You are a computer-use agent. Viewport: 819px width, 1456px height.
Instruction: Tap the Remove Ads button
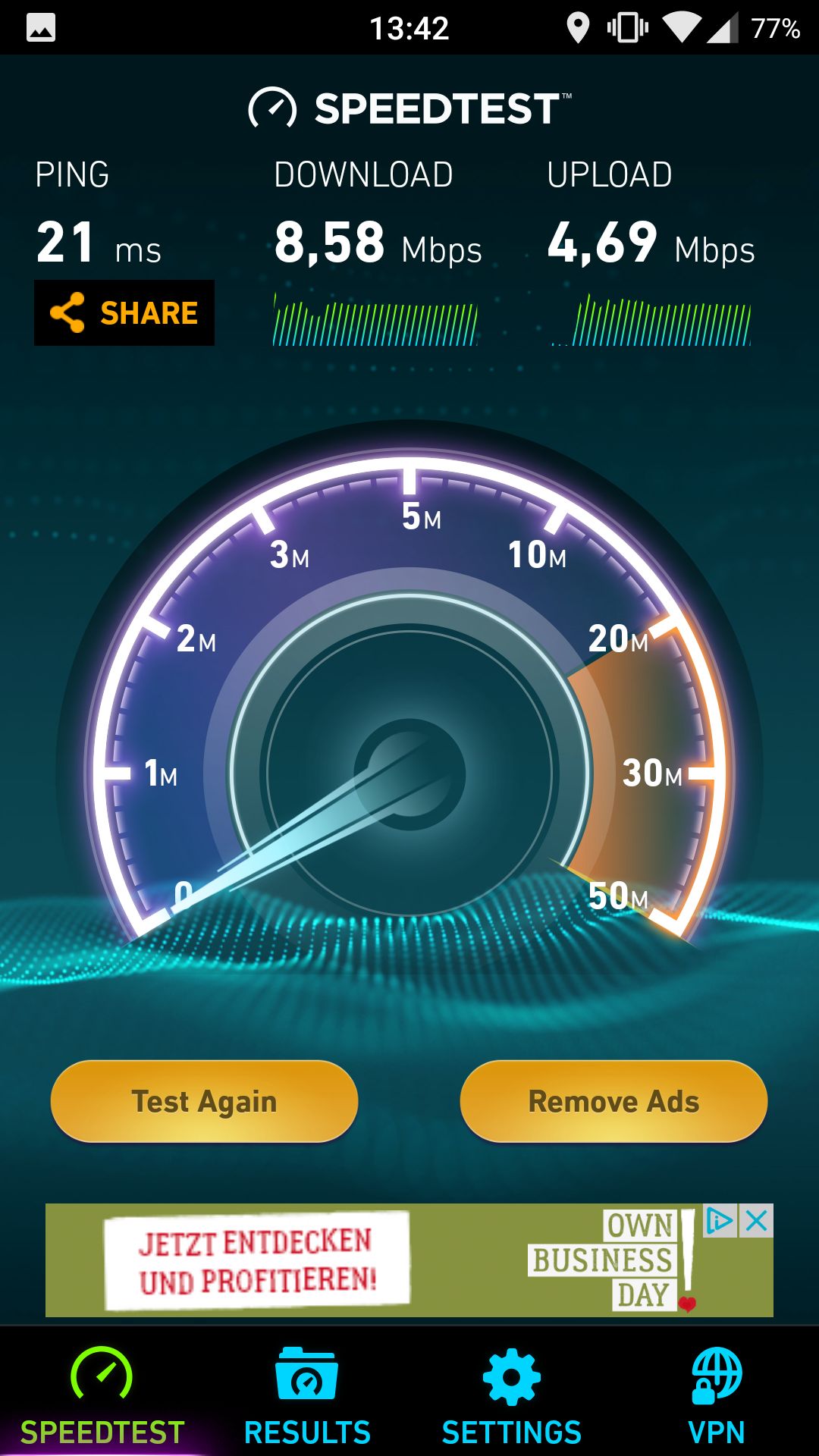click(x=613, y=1101)
